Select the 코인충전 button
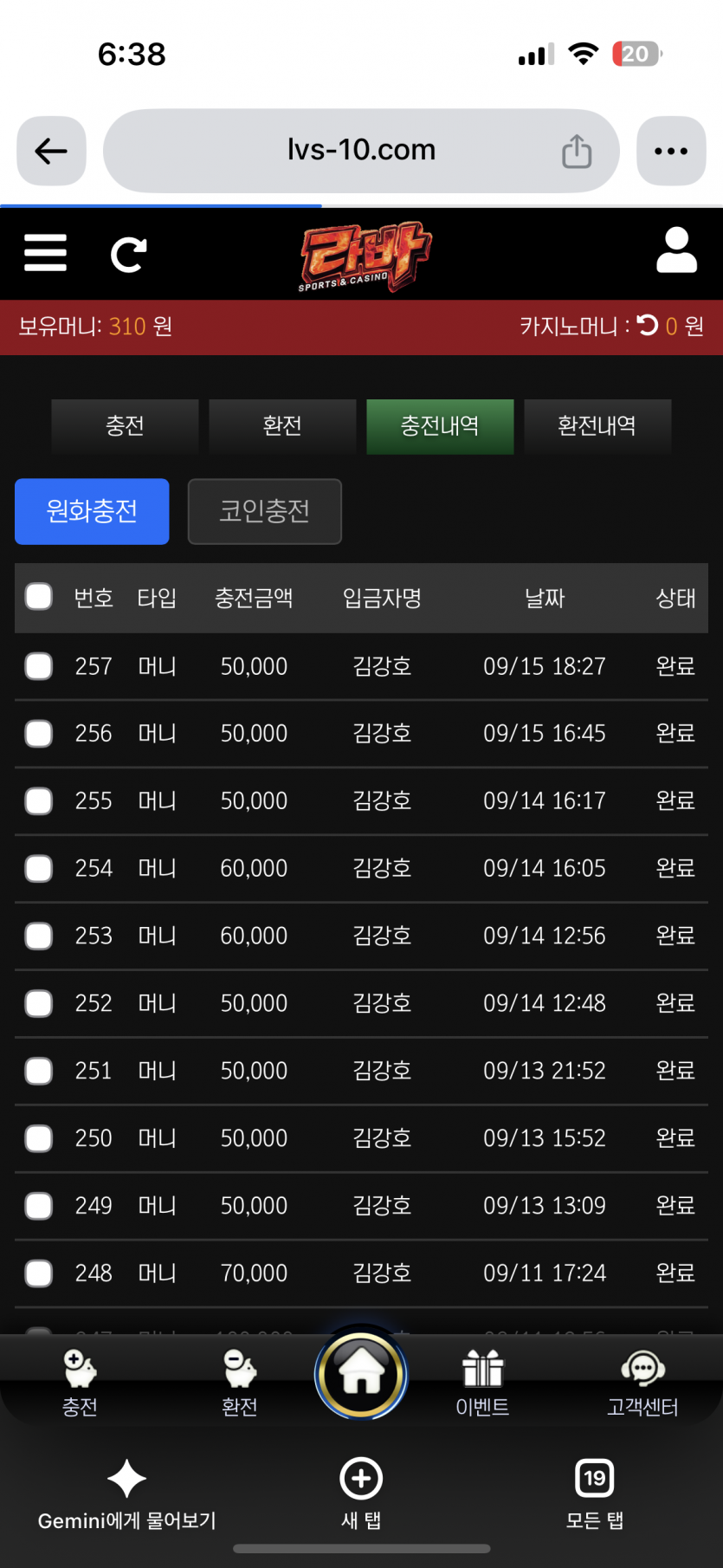The height and width of the screenshot is (1568, 723). point(265,511)
